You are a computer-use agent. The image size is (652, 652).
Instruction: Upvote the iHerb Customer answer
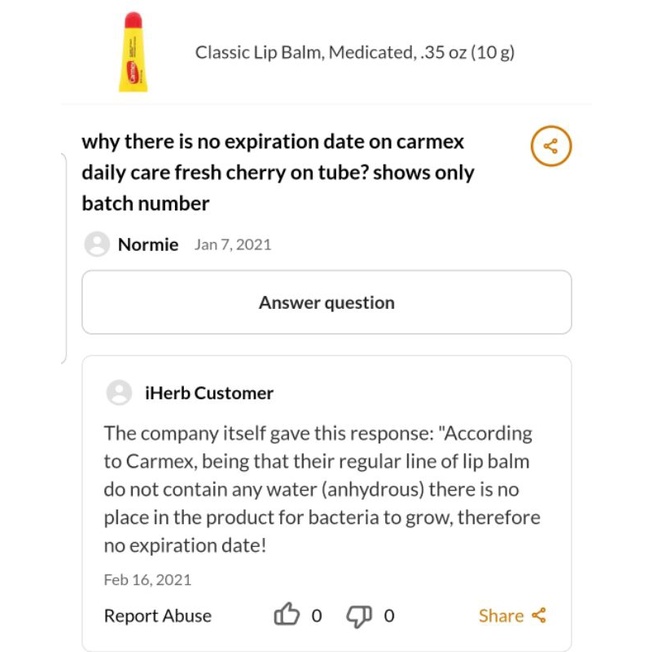coord(286,616)
